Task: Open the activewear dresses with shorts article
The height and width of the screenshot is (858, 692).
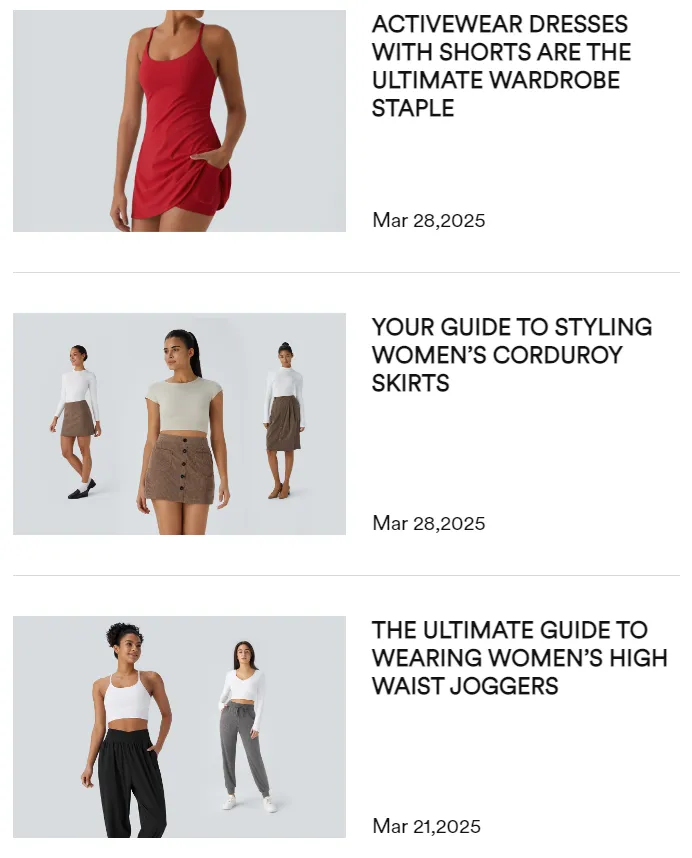Action: click(500, 66)
